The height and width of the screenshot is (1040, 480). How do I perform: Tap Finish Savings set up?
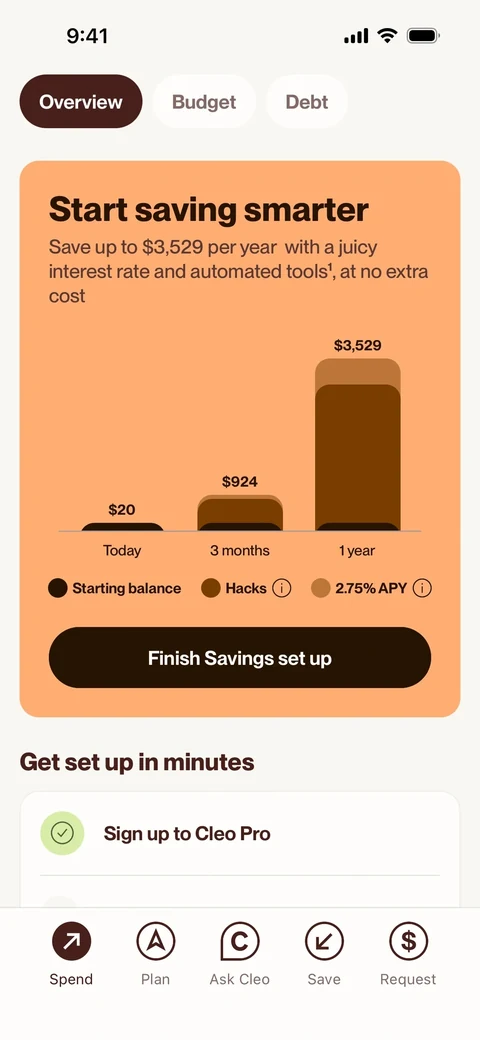pyautogui.click(x=240, y=658)
